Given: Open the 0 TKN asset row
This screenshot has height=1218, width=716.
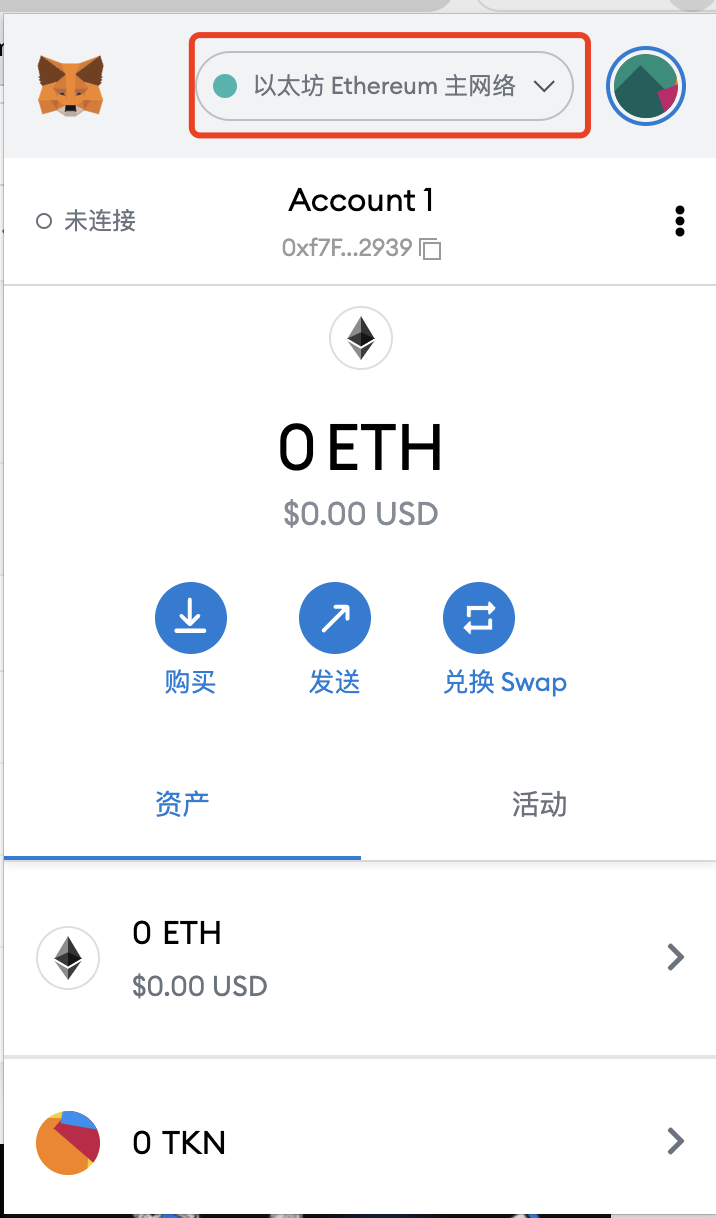Looking at the screenshot, I should tap(360, 1141).
